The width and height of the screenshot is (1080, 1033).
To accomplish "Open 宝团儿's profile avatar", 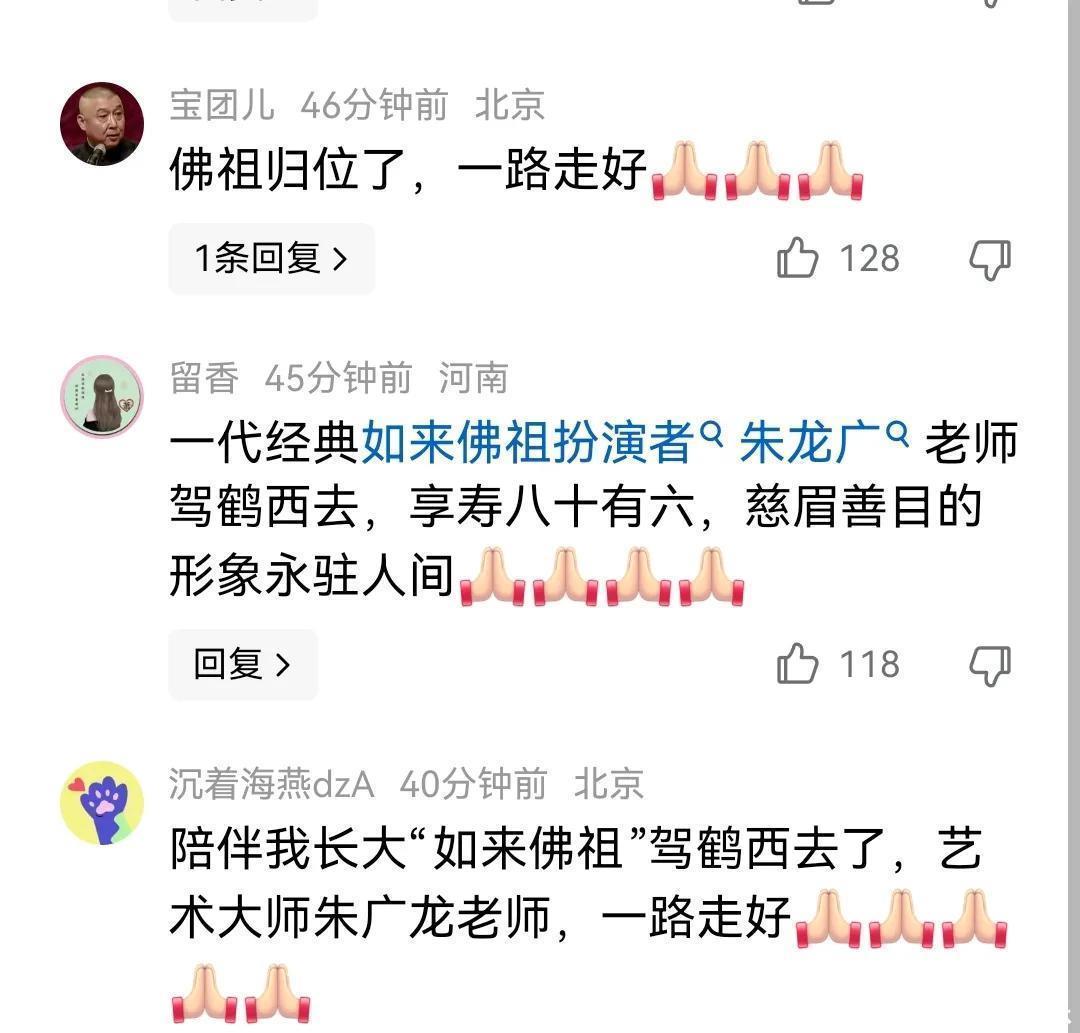I will tap(102, 124).
